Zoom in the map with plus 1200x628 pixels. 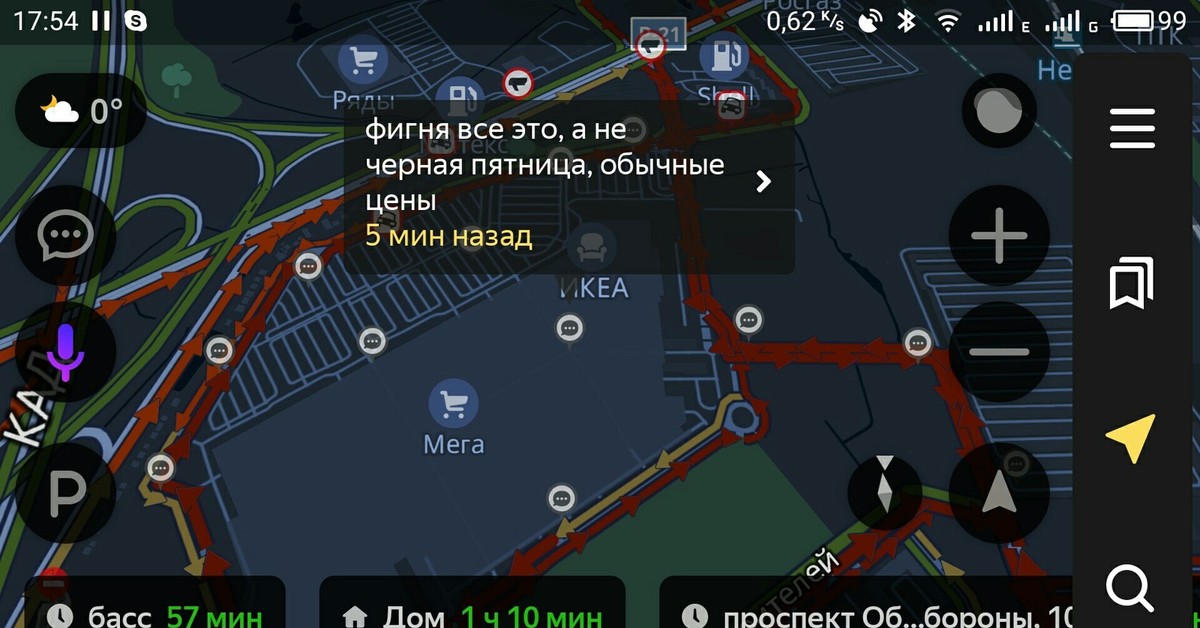(x=999, y=237)
